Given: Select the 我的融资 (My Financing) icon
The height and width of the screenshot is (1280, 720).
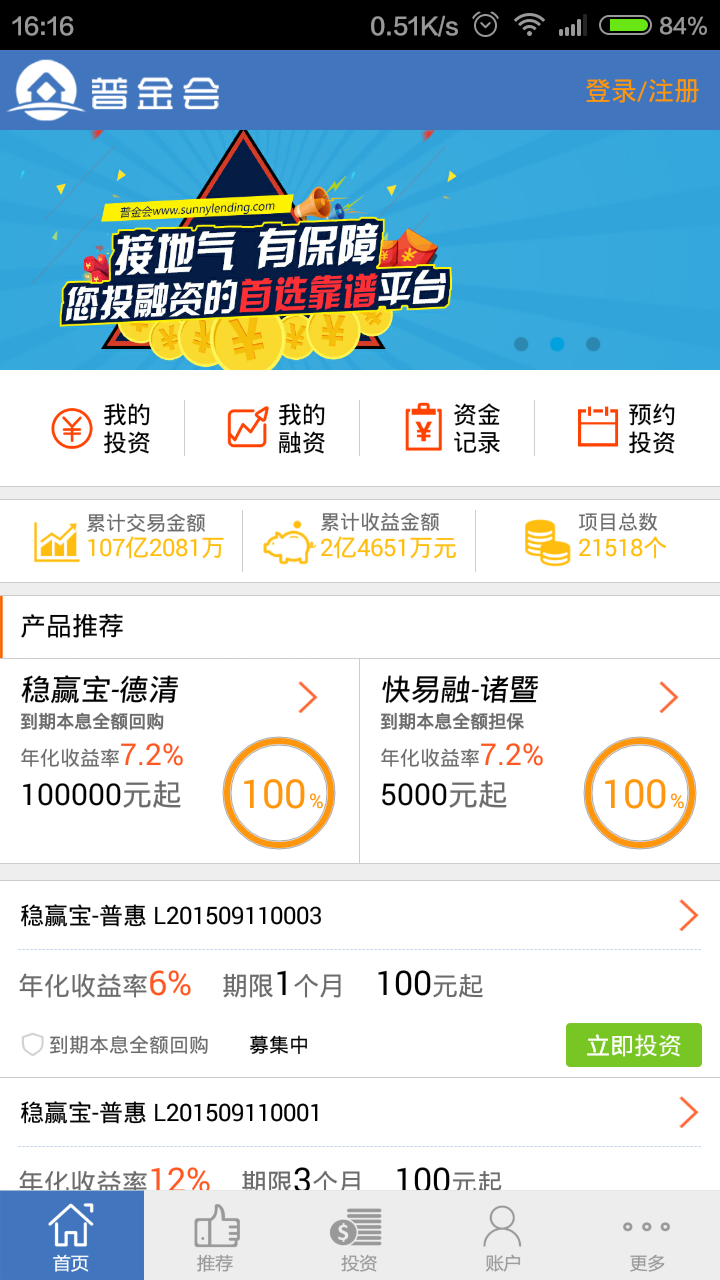Looking at the screenshot, I should point(250,428).
